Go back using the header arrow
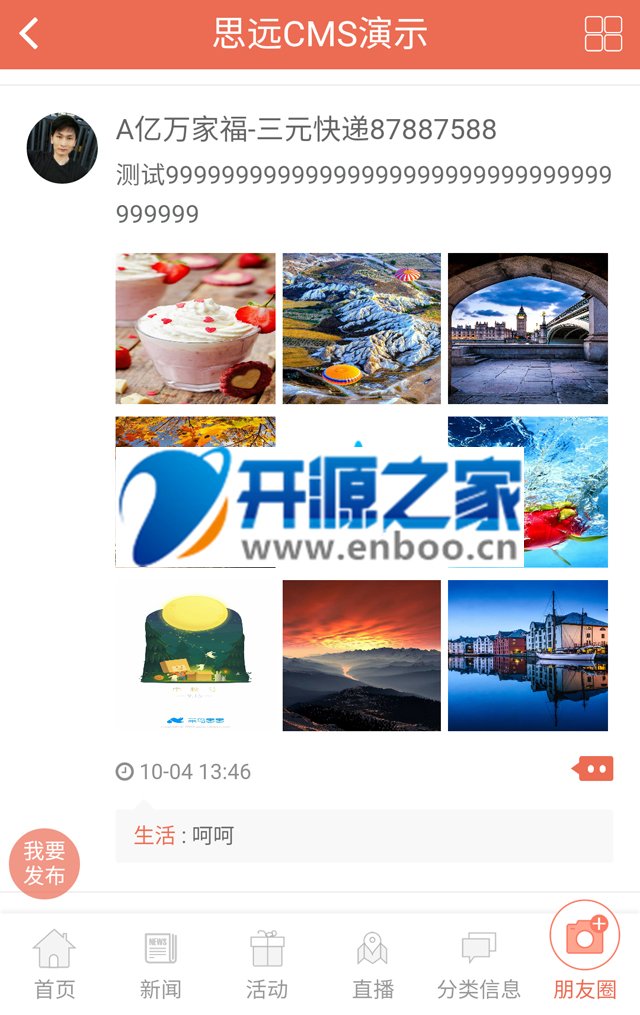640x1015 pixels. (30, 34)
